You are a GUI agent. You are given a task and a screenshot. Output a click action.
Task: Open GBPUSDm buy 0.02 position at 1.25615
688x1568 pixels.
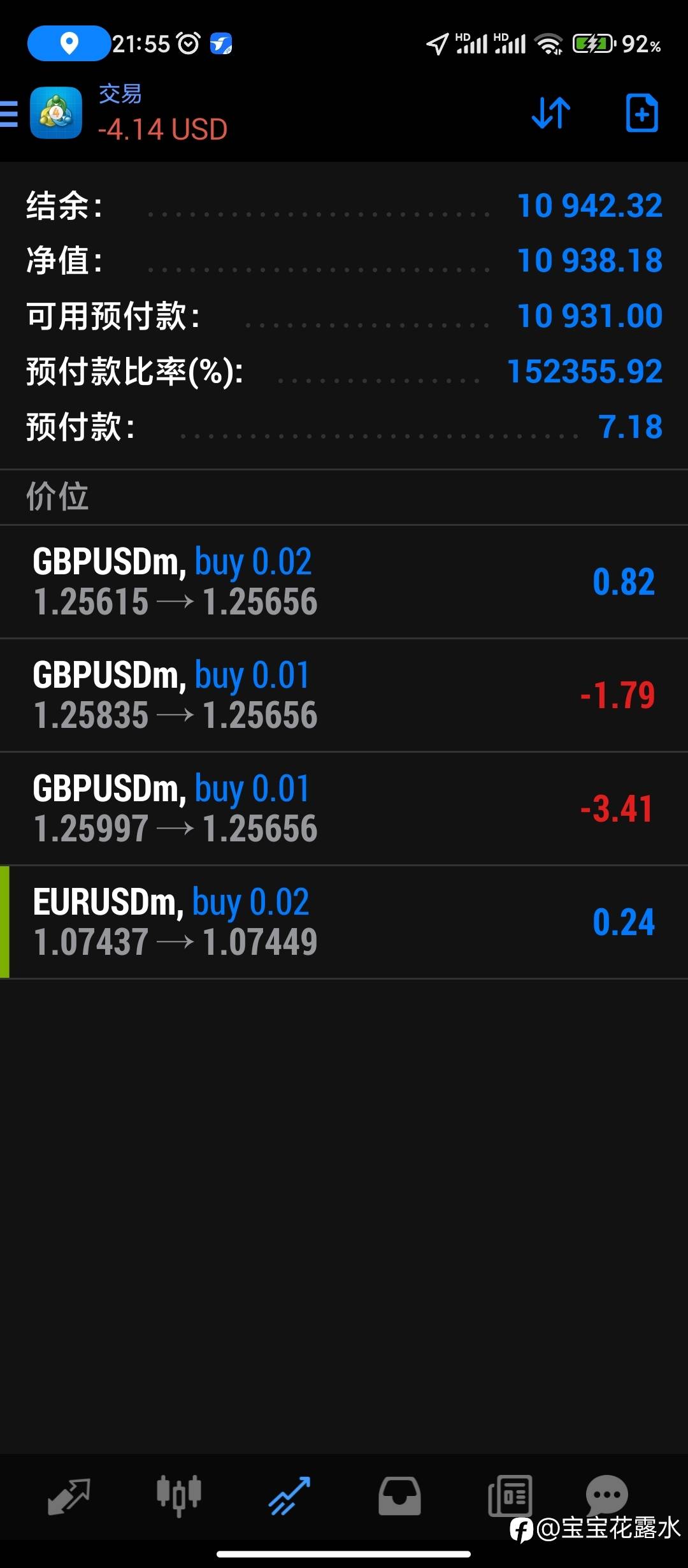pos(344,582)
